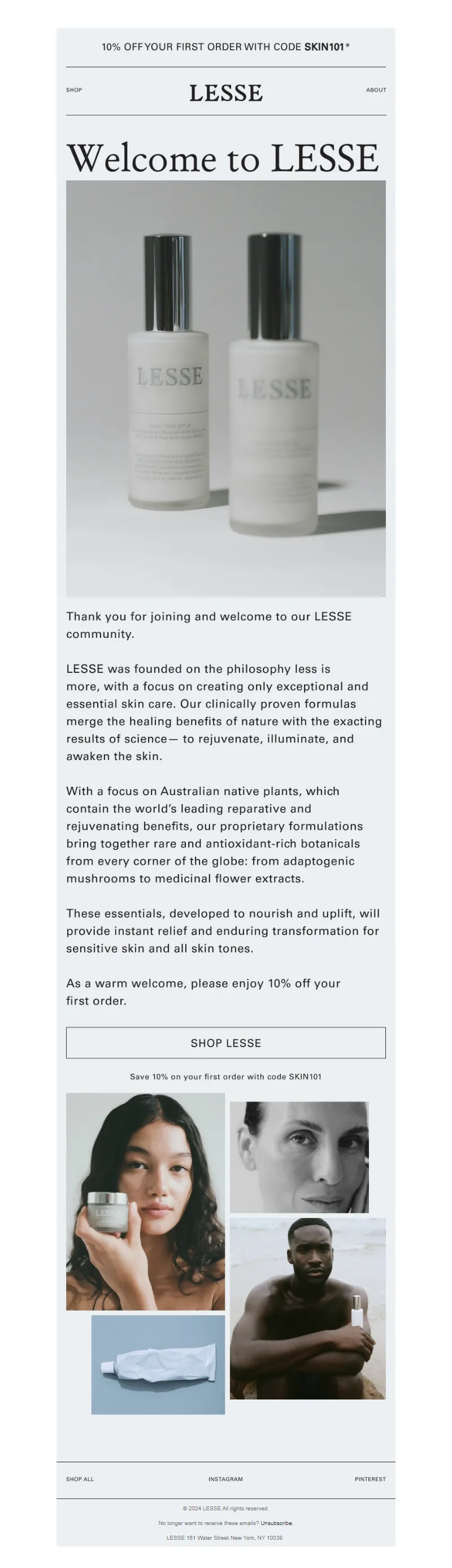Viewport: 452px width, 1568px height.
Task: Open the SHOP link in header
Action: [73, 89]
